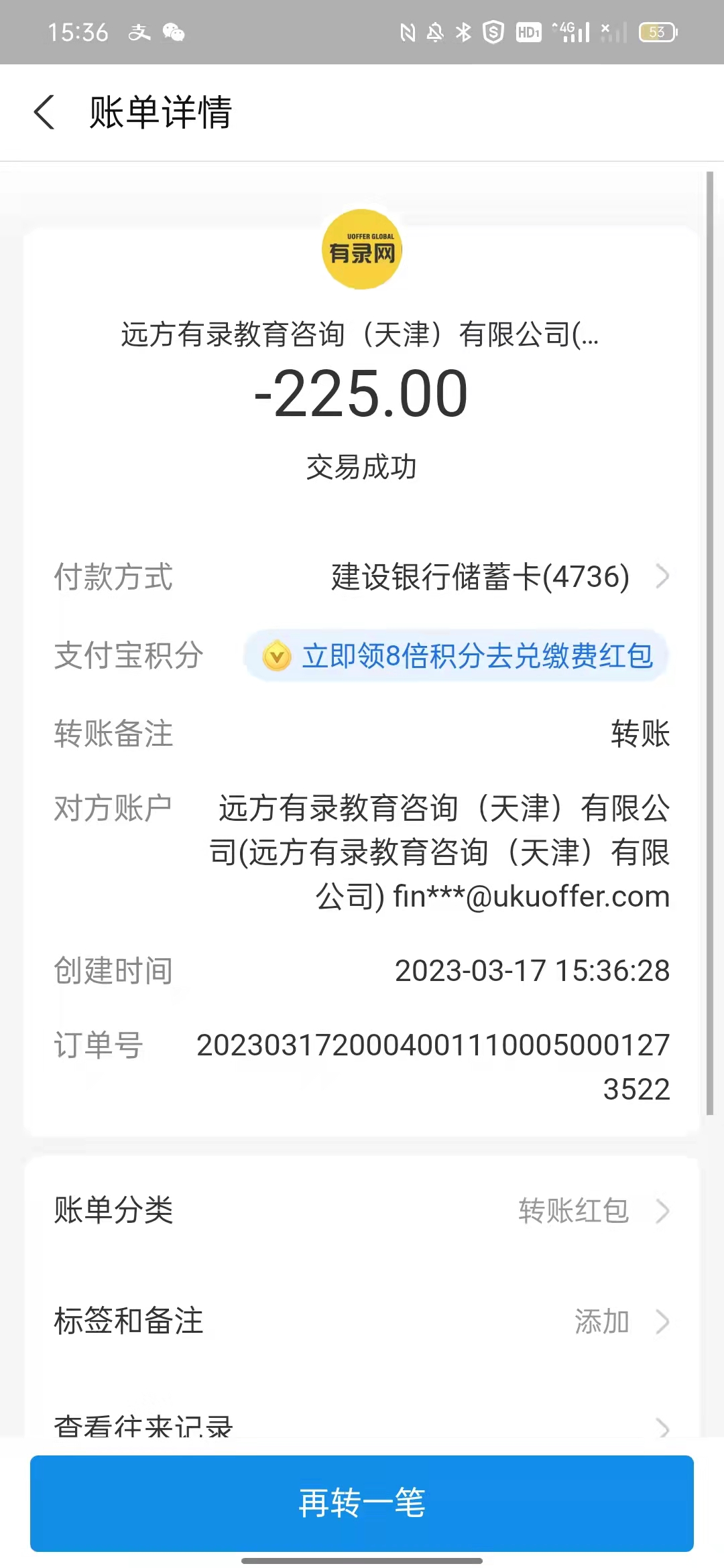Open the 有录网 merchant logo
This screenshot has height=1568, width=724.
pos(362,250)
